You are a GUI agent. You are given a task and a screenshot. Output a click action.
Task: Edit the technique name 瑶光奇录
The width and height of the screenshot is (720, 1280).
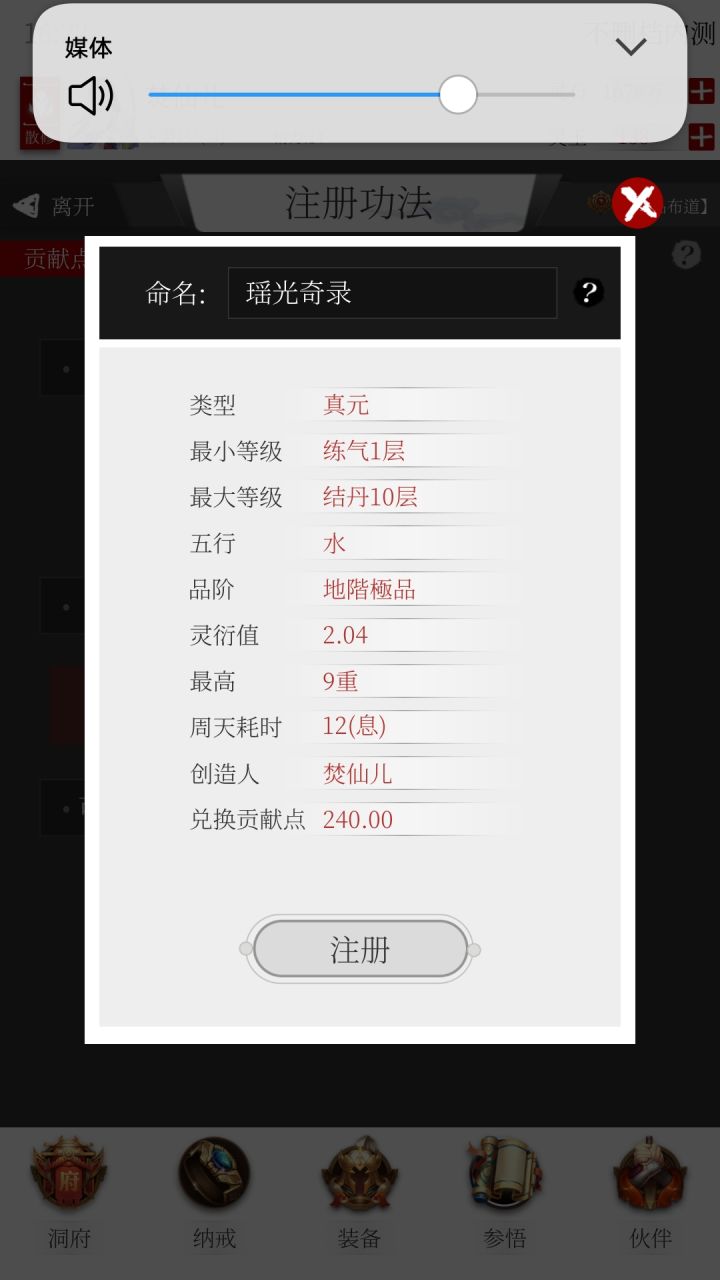[391, 291]
